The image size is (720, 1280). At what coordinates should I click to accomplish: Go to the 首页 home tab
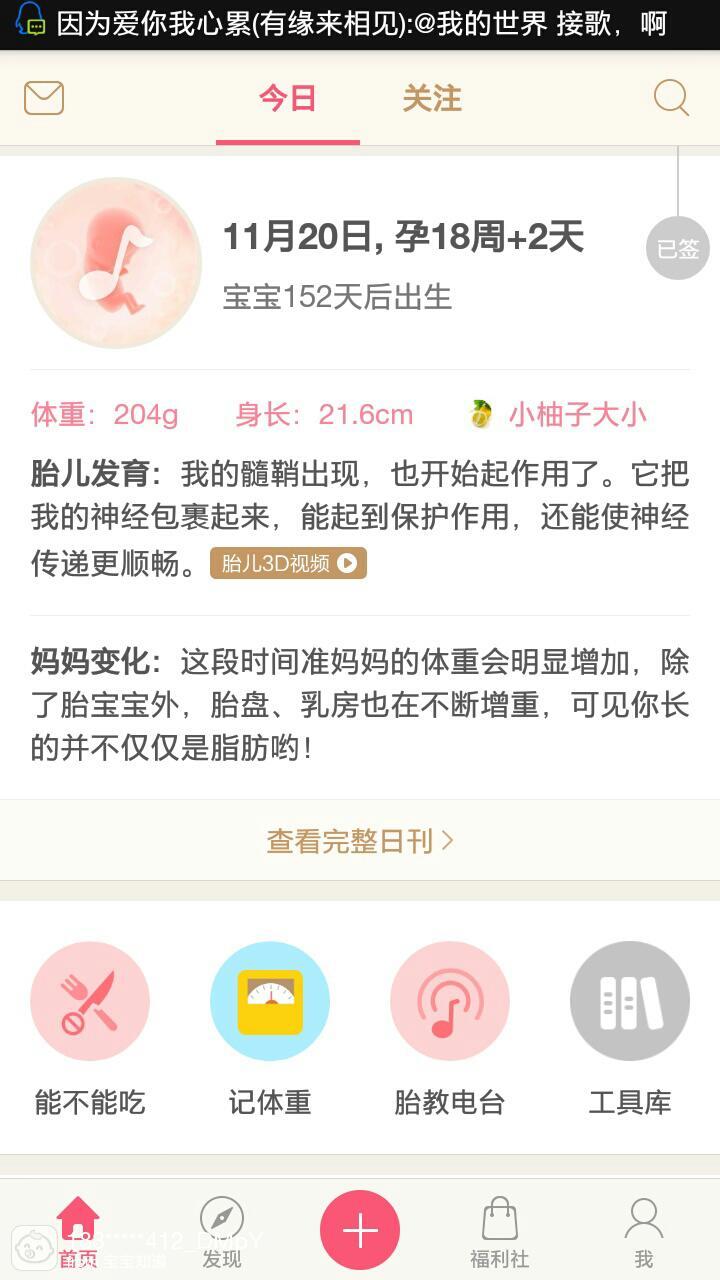tap(78, 1232)
